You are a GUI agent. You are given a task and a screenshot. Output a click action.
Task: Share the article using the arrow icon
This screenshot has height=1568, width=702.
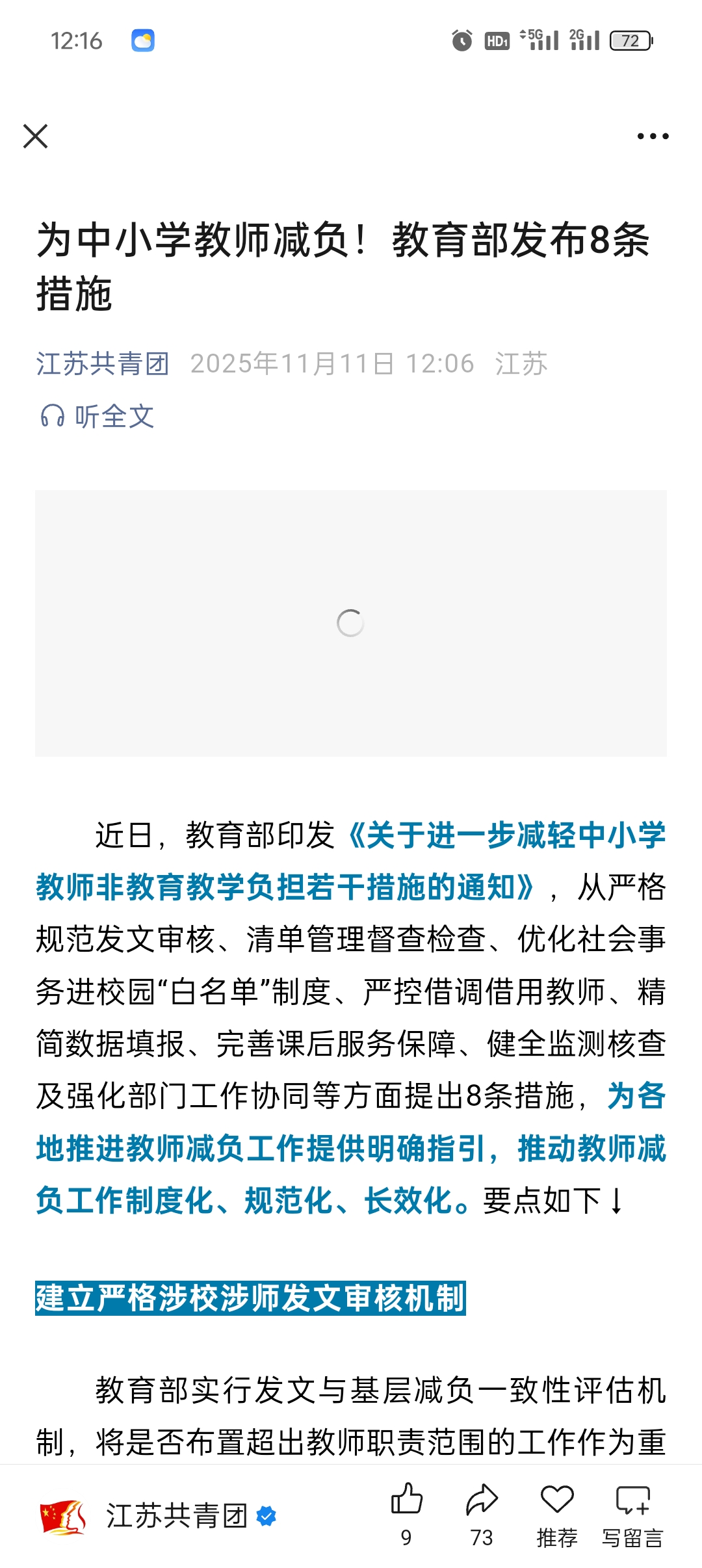click(x=482, y=1502)
